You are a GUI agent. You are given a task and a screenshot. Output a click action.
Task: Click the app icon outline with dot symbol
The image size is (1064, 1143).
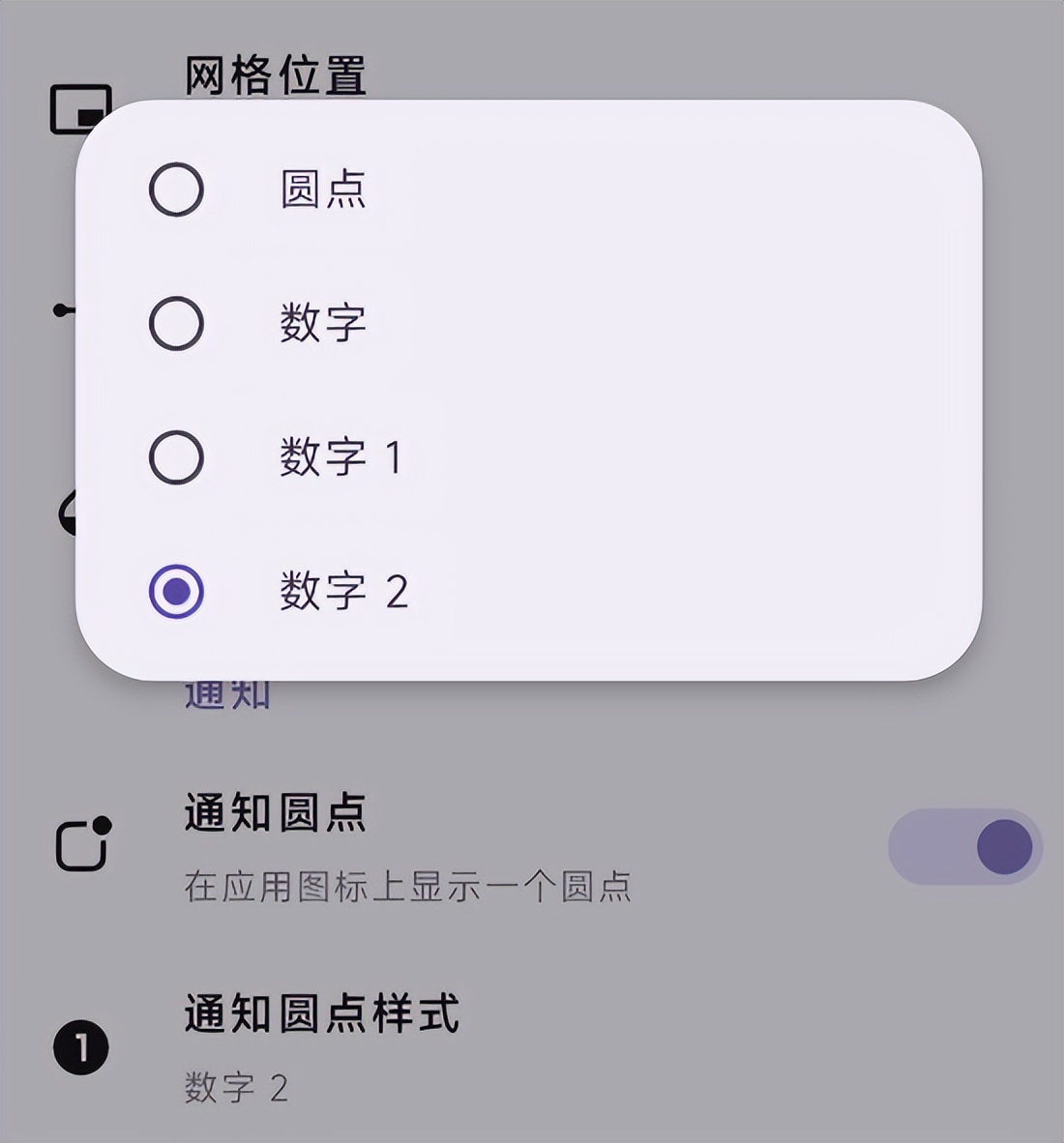point(79,846)
